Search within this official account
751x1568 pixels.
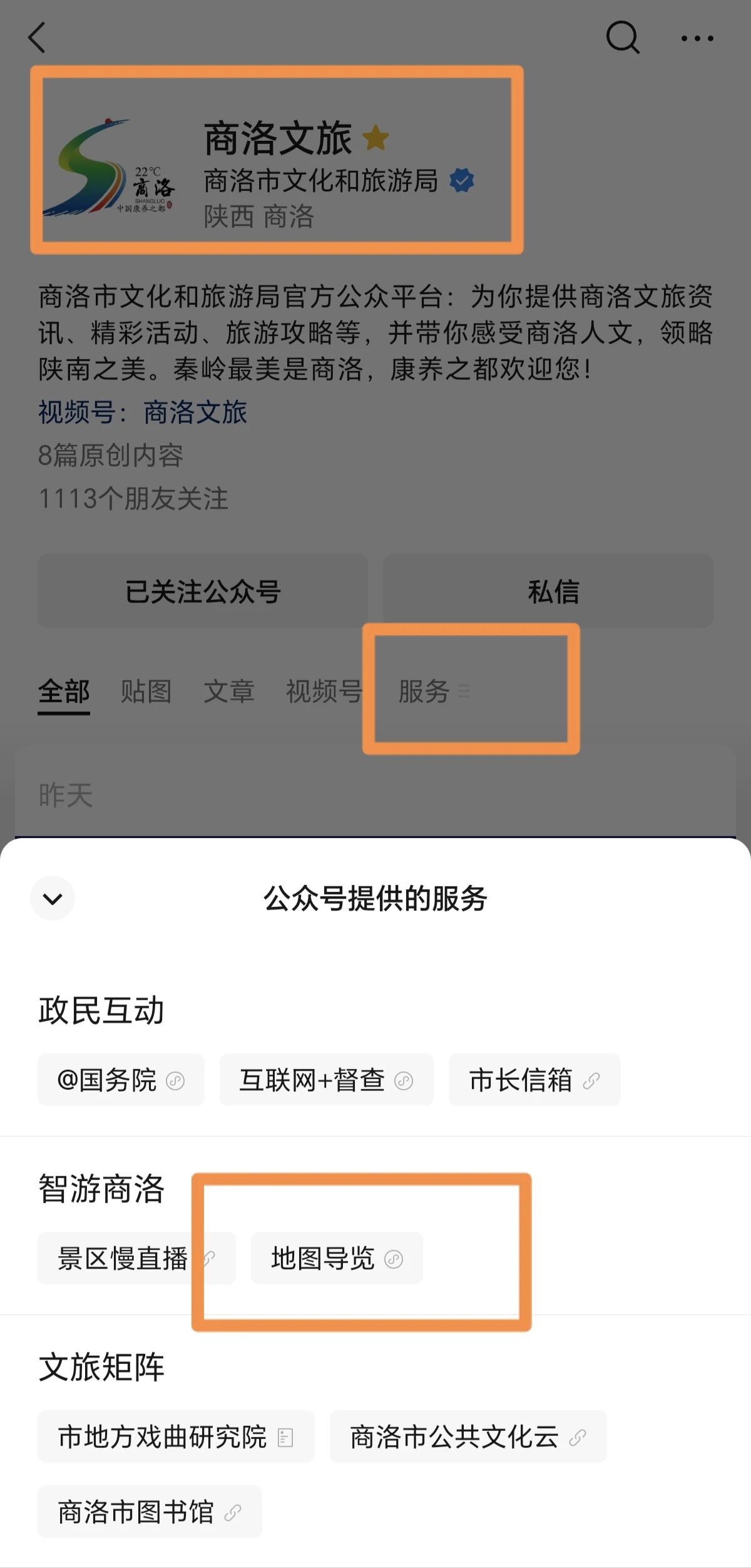pyautogui.click(x=623, y=38)
